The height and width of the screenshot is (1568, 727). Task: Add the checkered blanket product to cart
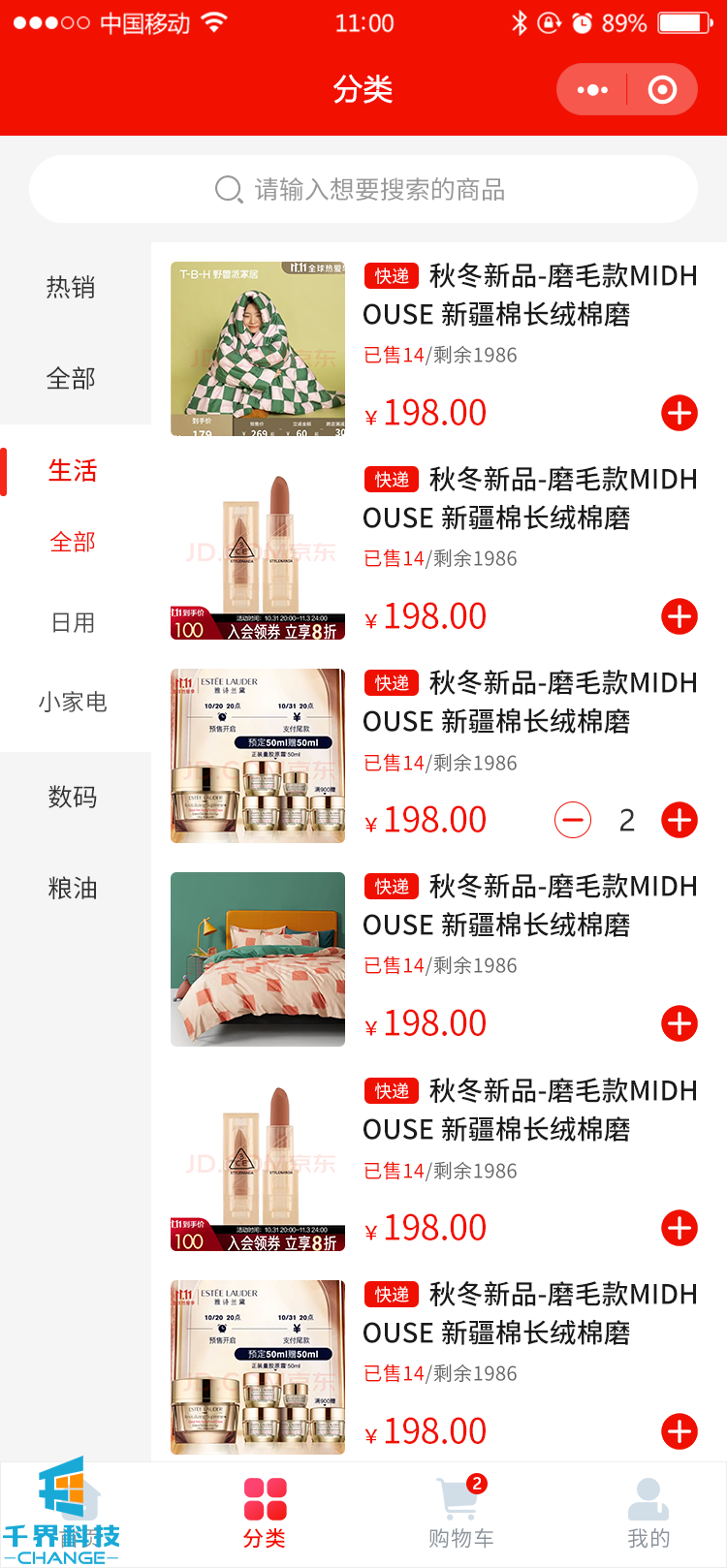(680, 414)
